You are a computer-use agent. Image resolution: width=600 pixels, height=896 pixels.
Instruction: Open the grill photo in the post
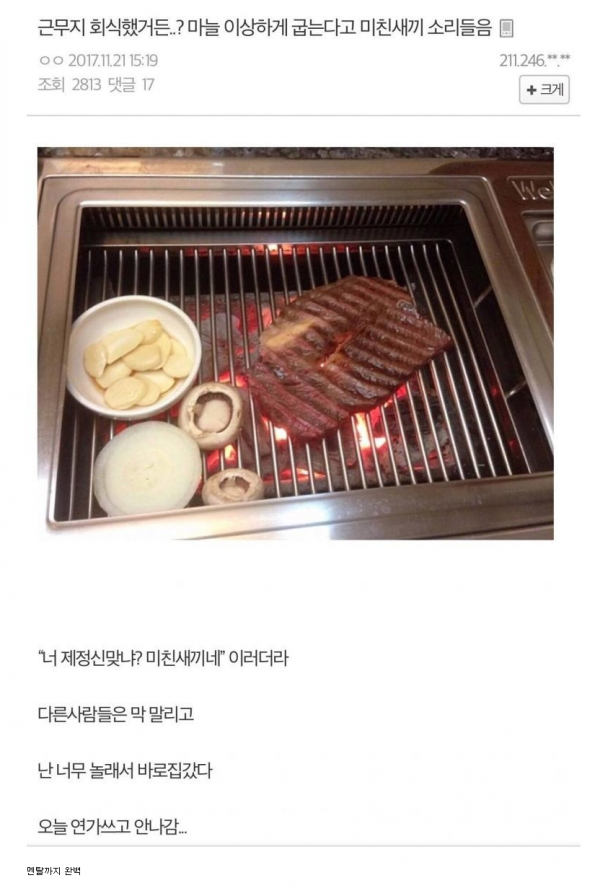(295, 343)
